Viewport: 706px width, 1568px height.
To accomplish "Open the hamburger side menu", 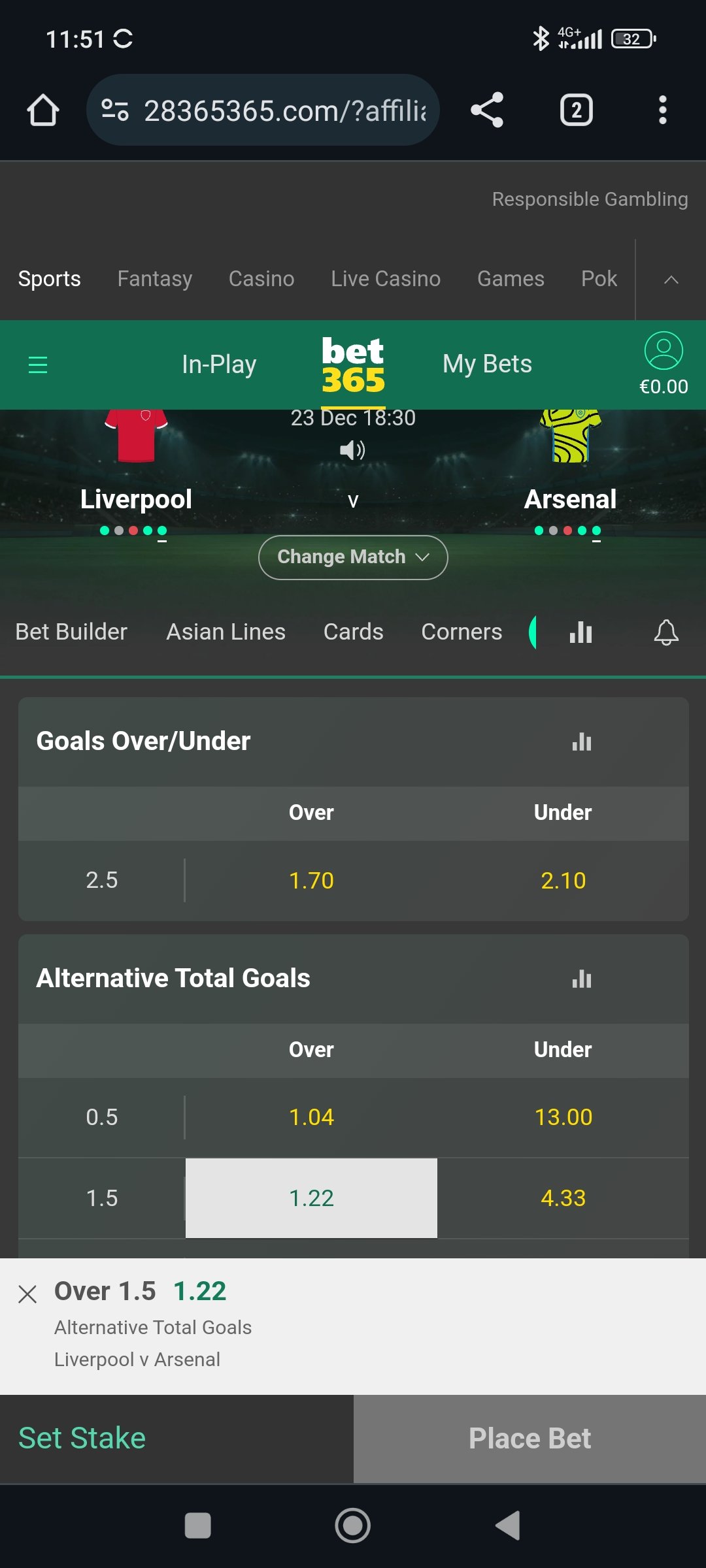I will point(38,365).
